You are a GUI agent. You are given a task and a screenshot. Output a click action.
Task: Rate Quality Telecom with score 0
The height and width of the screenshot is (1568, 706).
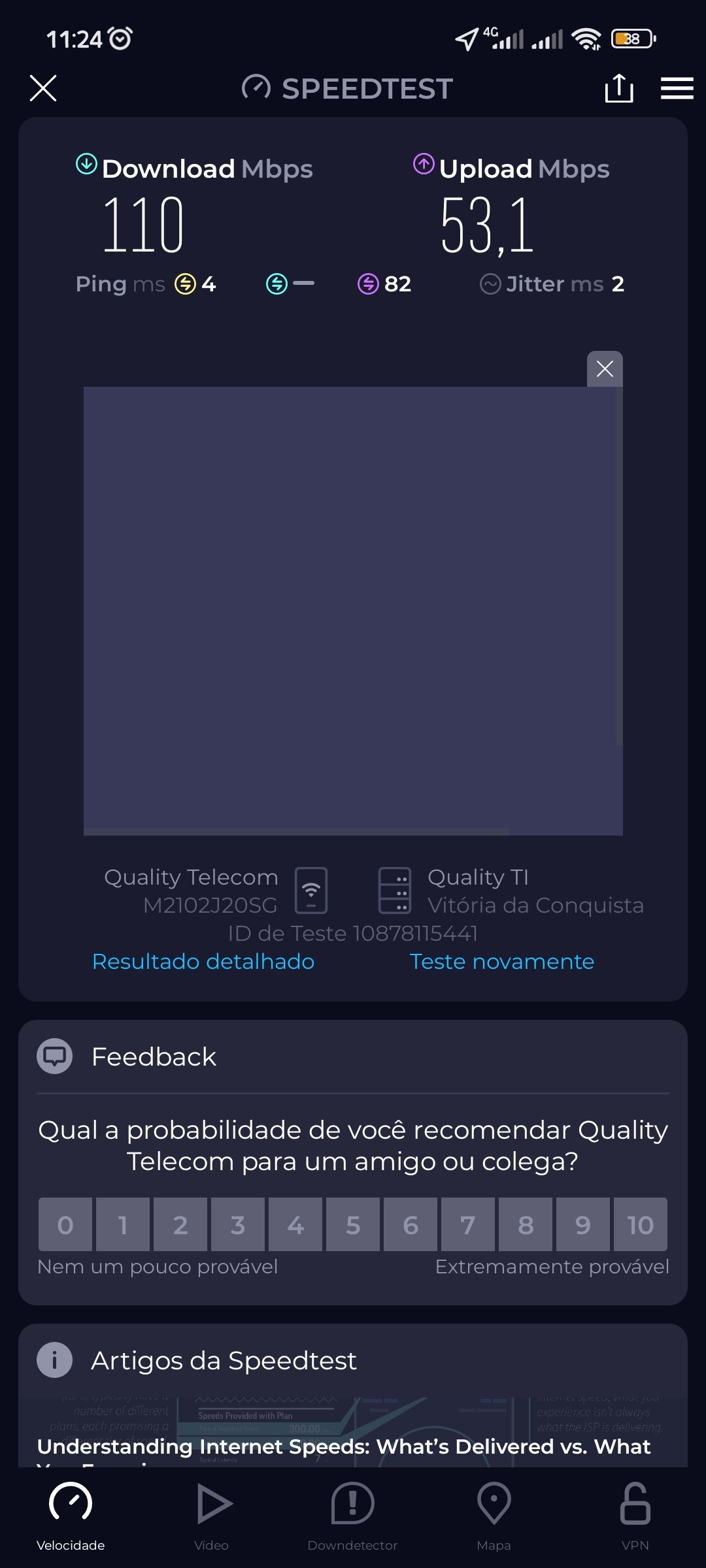[65, 1225]
